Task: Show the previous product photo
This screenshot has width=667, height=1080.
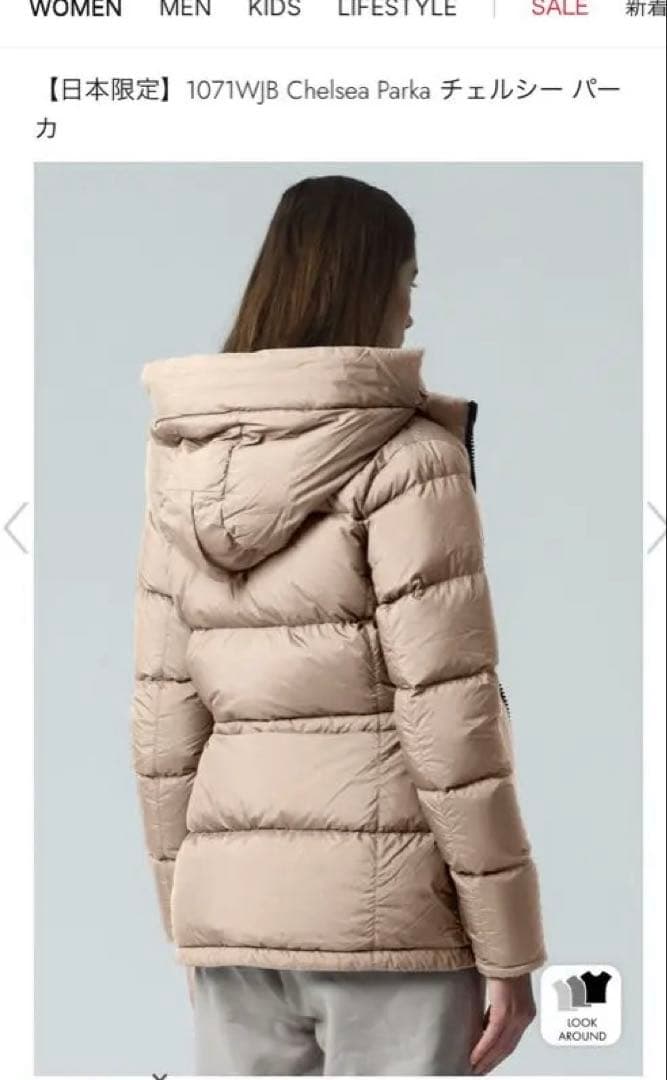Action: click(15, 528)
